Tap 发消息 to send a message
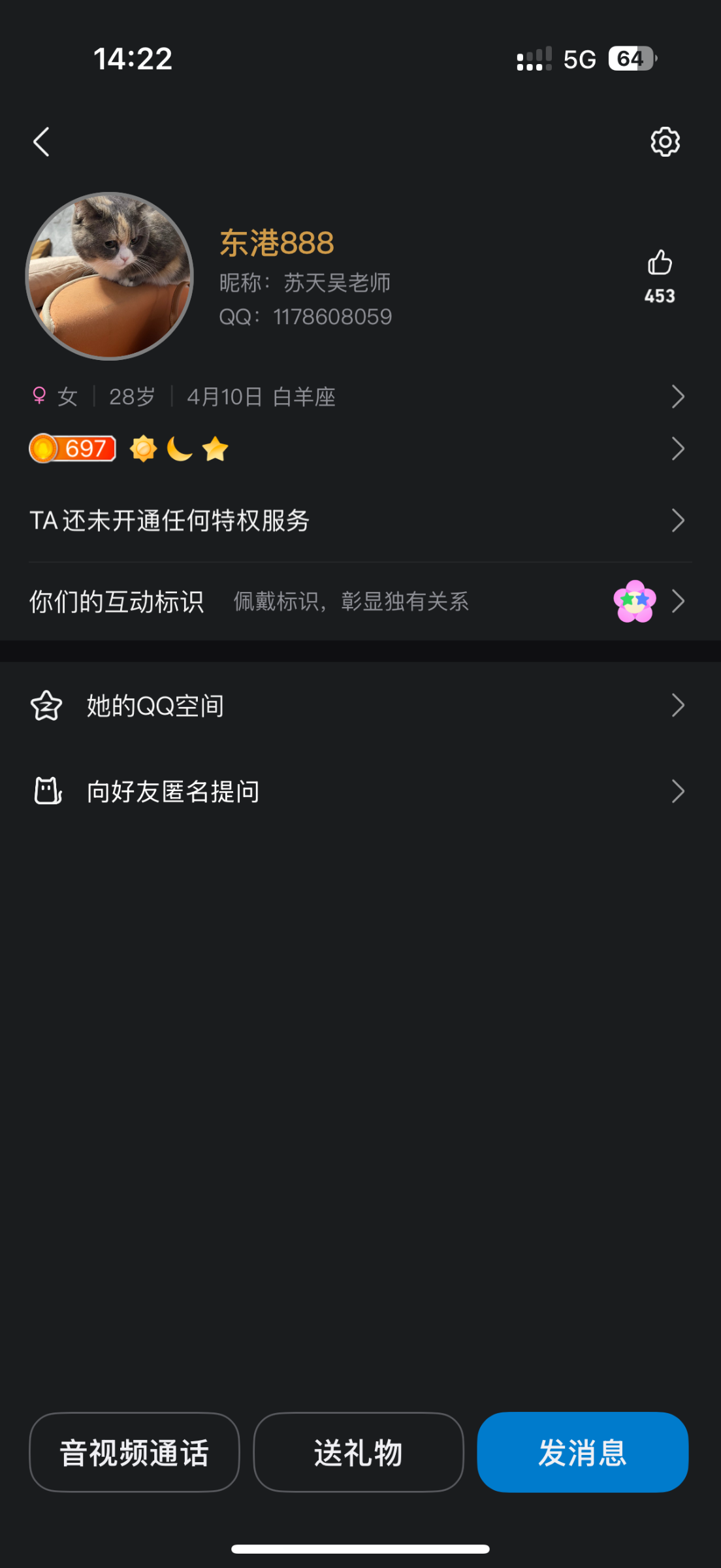This screenshot has height=1568, width=721. [x=583, y=1452]
